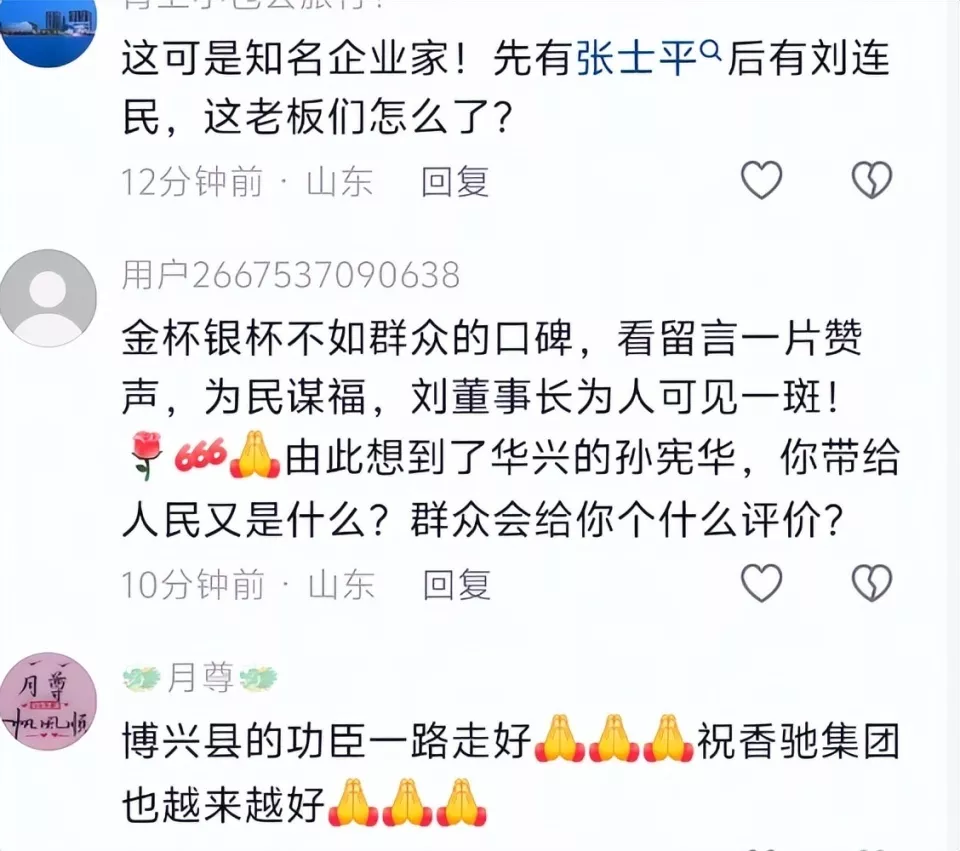Reply to the comment posted 10分钟前
This screenshot has width=960, height=851.
tap(456, 584)
